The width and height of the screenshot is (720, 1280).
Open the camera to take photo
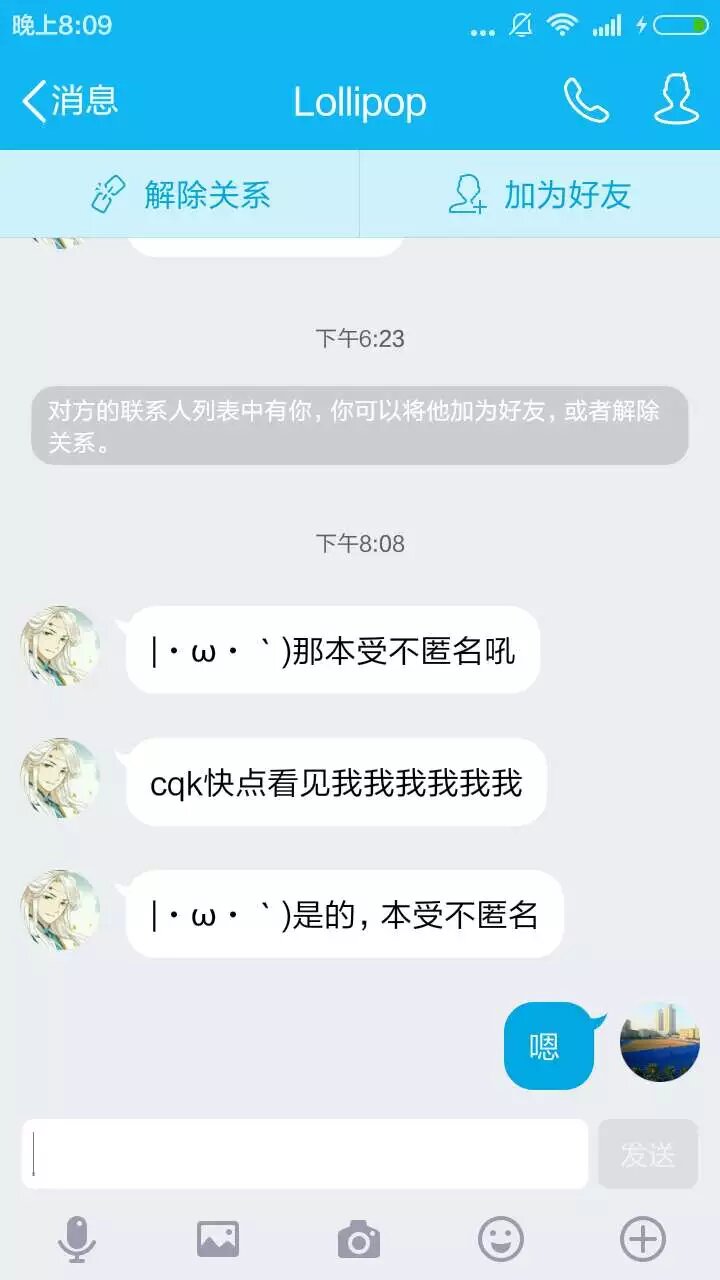pyautogui.click(x=359, y=1241)
